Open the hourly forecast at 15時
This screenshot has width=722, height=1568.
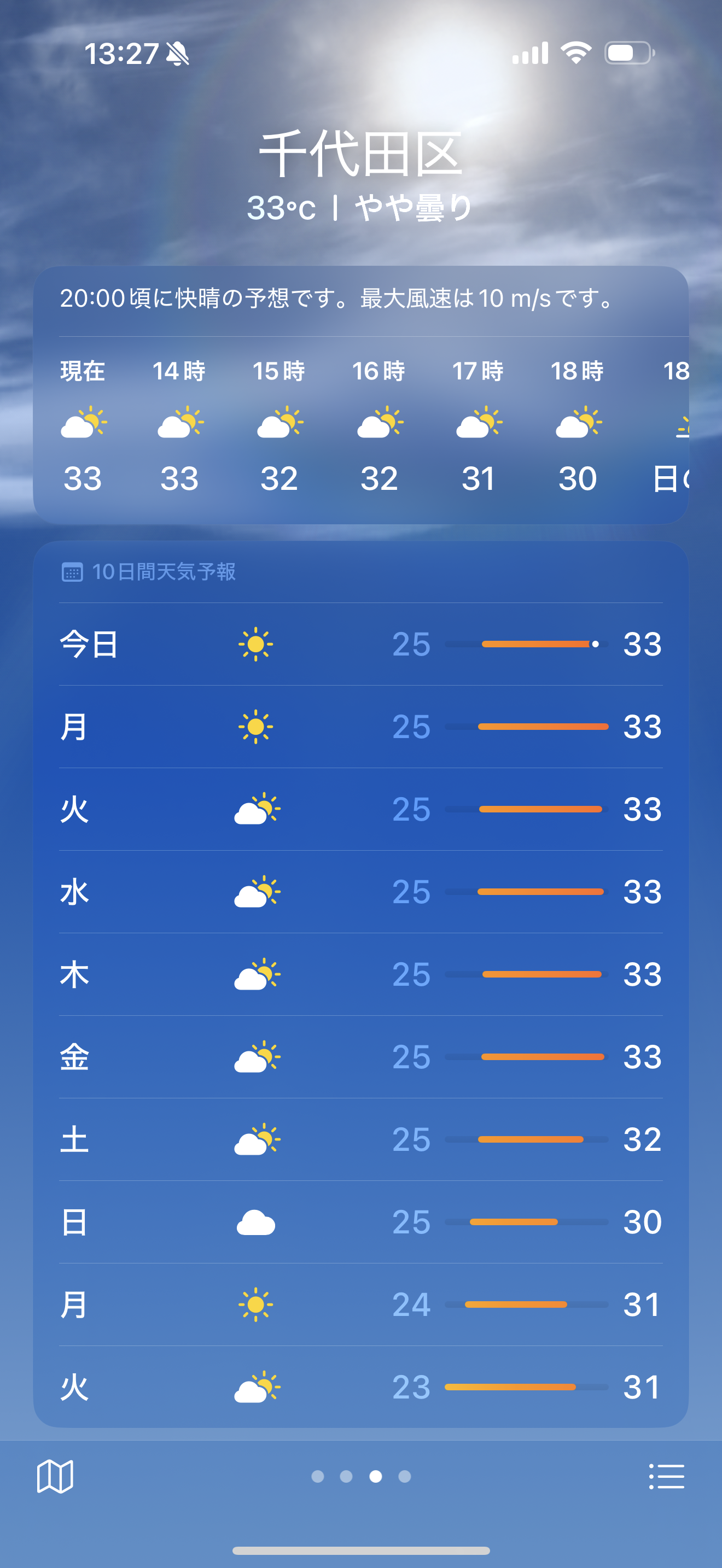(x=279, y=424)
